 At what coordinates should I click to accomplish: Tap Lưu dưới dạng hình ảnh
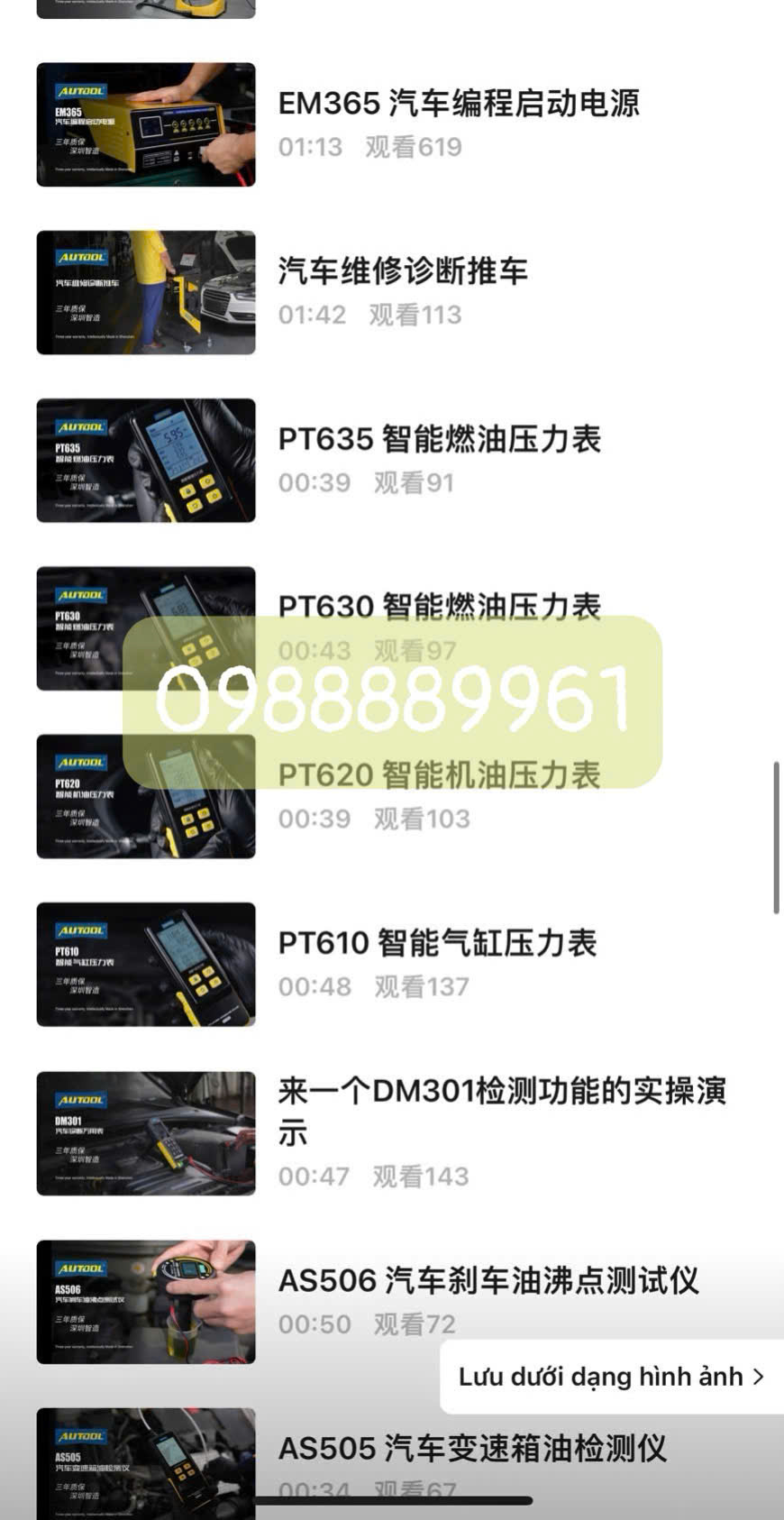click(611, 1377)
